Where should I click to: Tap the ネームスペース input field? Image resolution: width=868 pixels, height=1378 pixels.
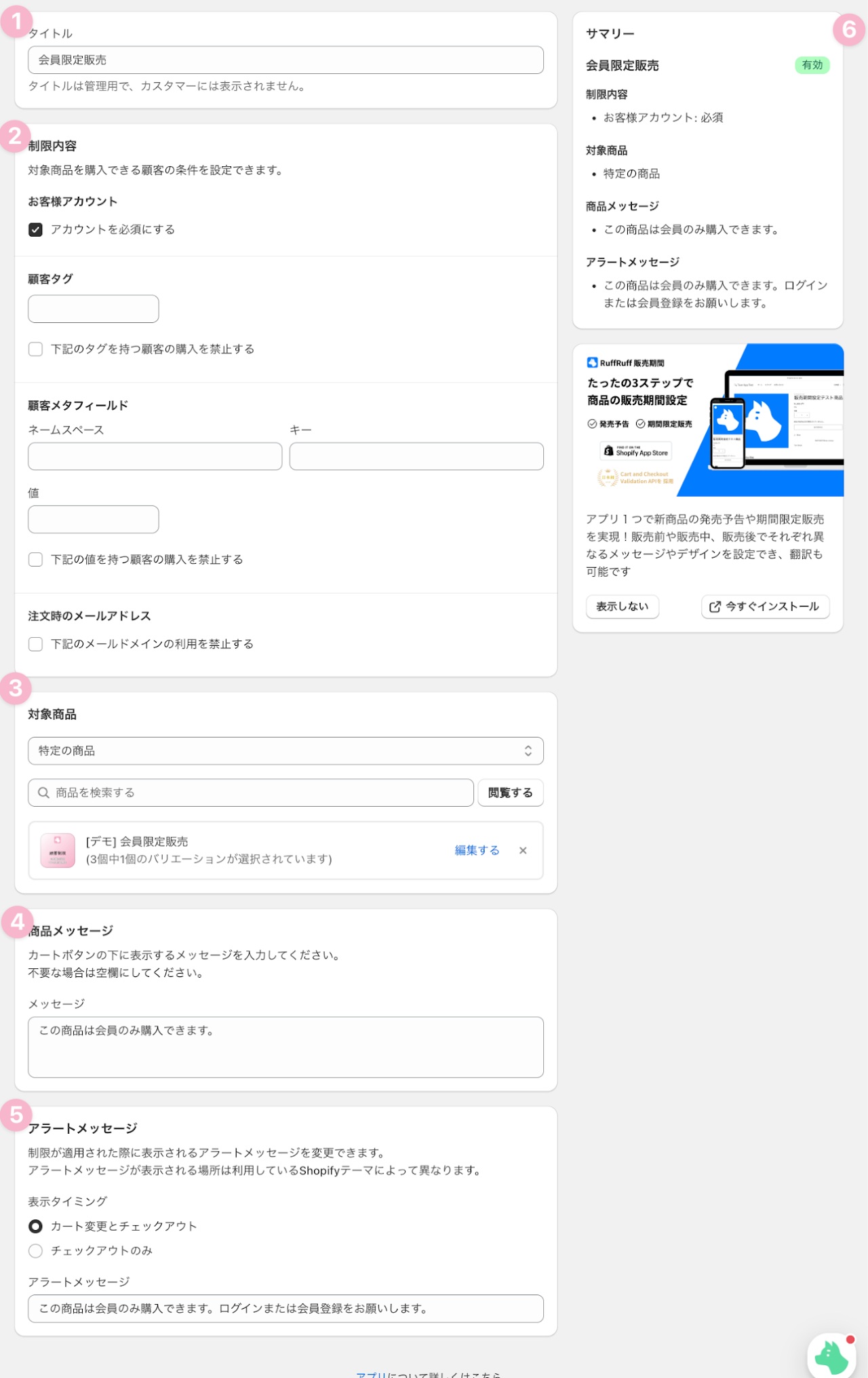[x=155, y=457]
